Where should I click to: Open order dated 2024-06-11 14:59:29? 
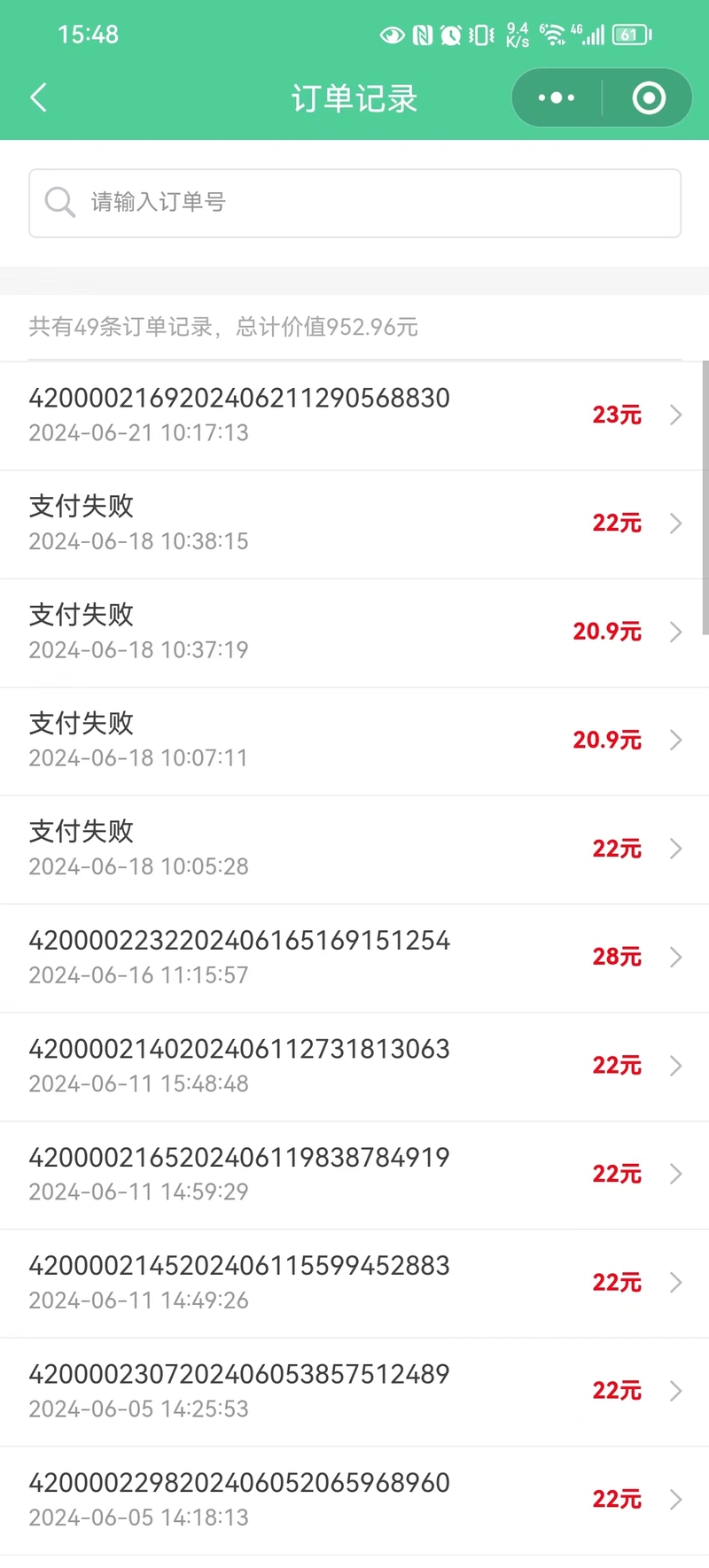coord(354,1176)
